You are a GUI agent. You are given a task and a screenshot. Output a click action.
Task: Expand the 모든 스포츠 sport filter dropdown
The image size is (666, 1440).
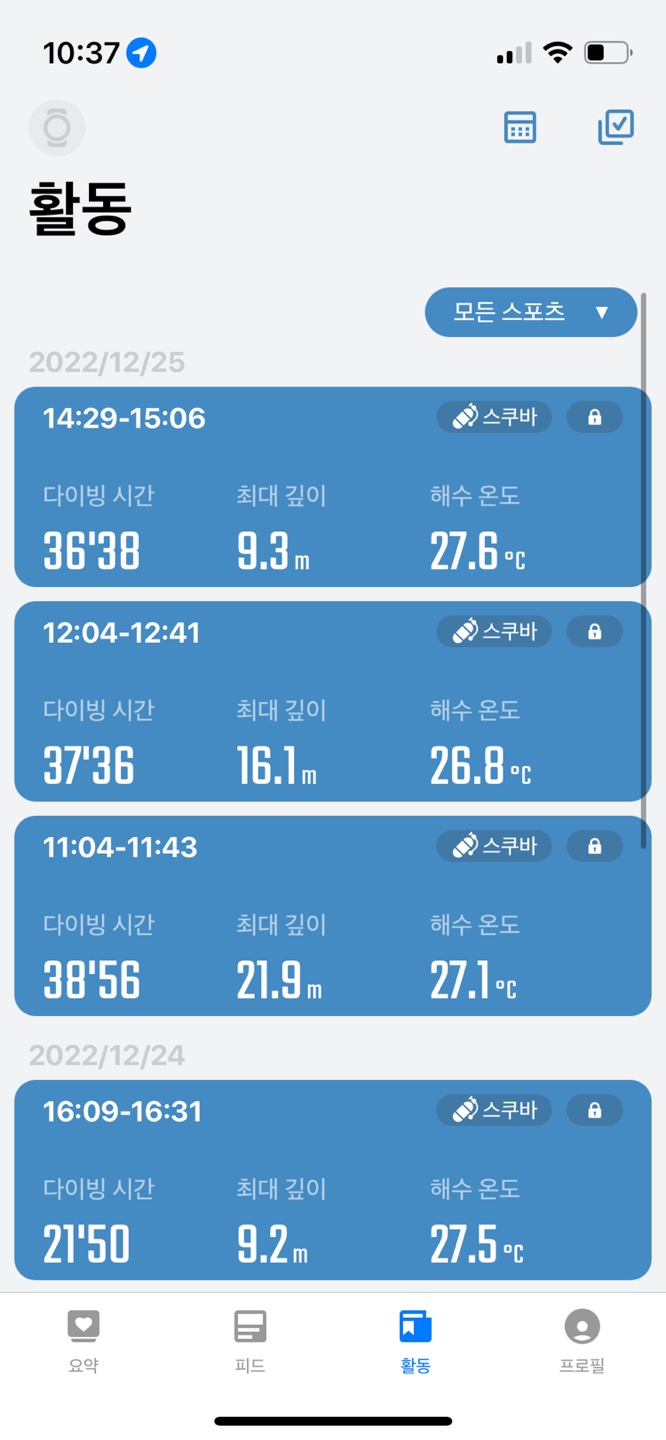pos(531,312)
